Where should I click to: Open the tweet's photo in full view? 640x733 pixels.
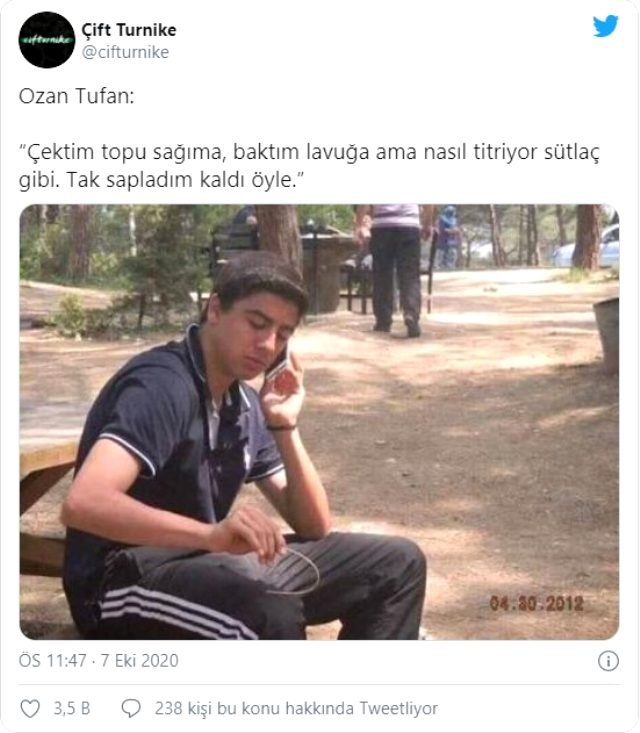(x=319, y=422)
